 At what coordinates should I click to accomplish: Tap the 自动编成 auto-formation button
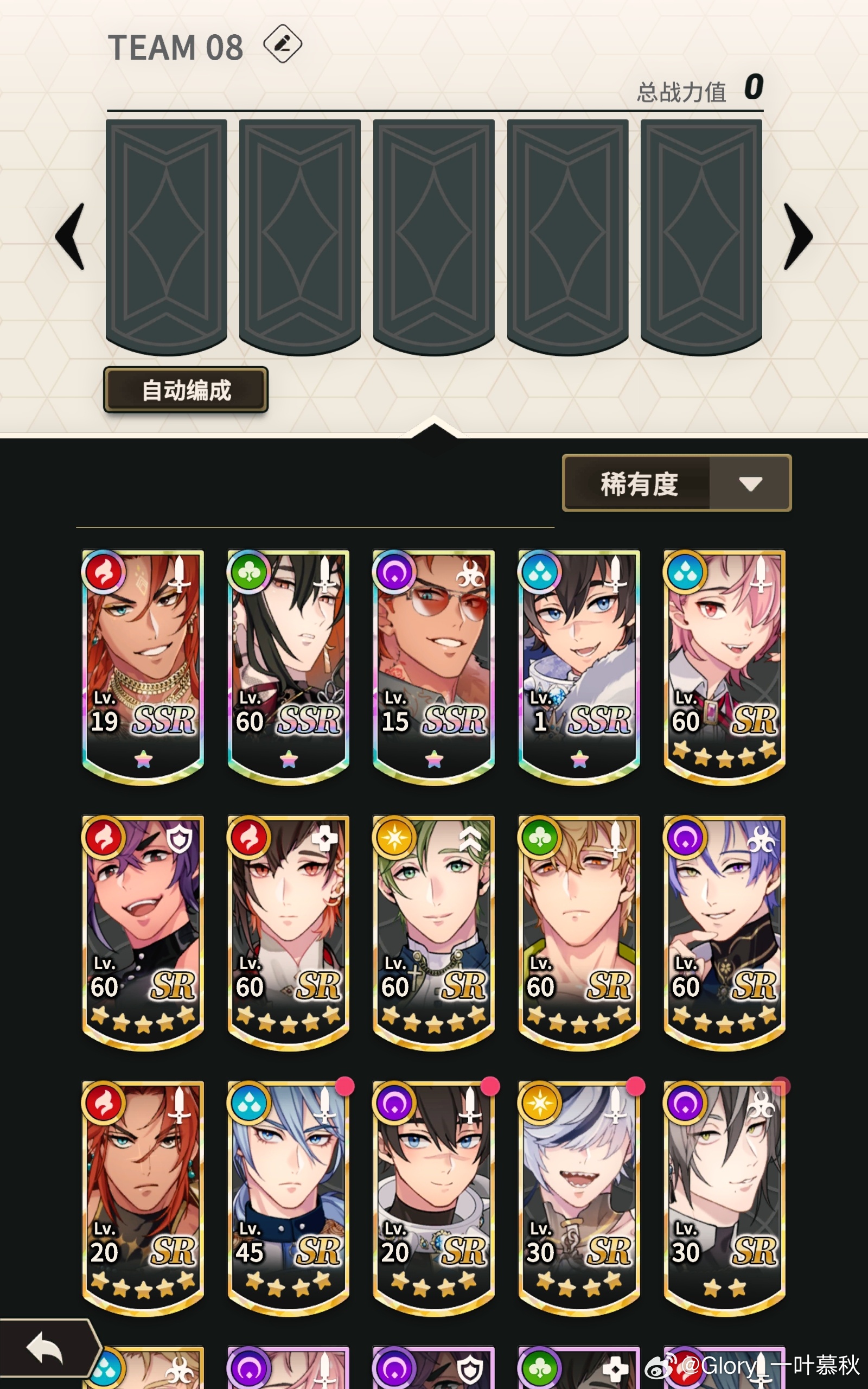click(x=186, y=390)
